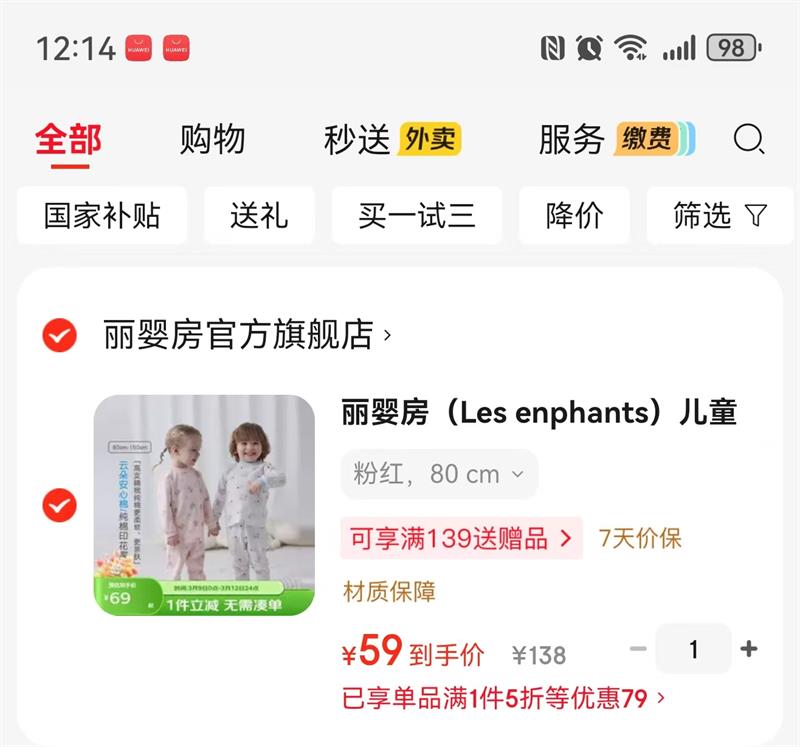This screenshot has height=747, width=800.
Task: Select the 全部 tab
Action: (x=69, y=139)
